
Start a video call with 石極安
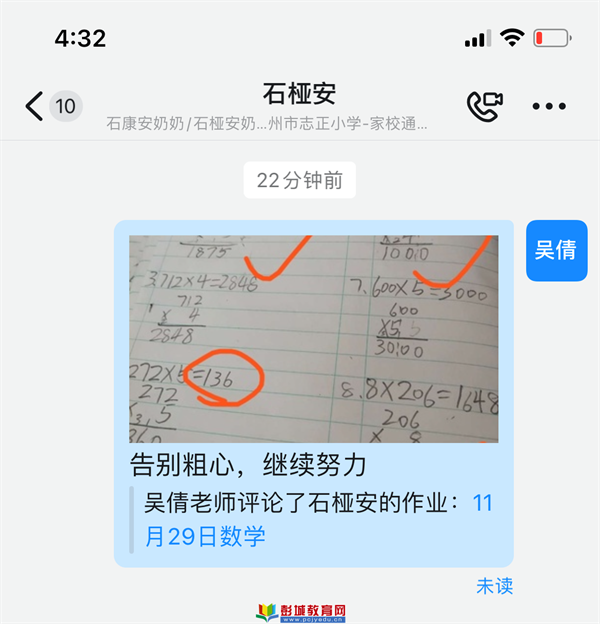[x=484, y=106]
